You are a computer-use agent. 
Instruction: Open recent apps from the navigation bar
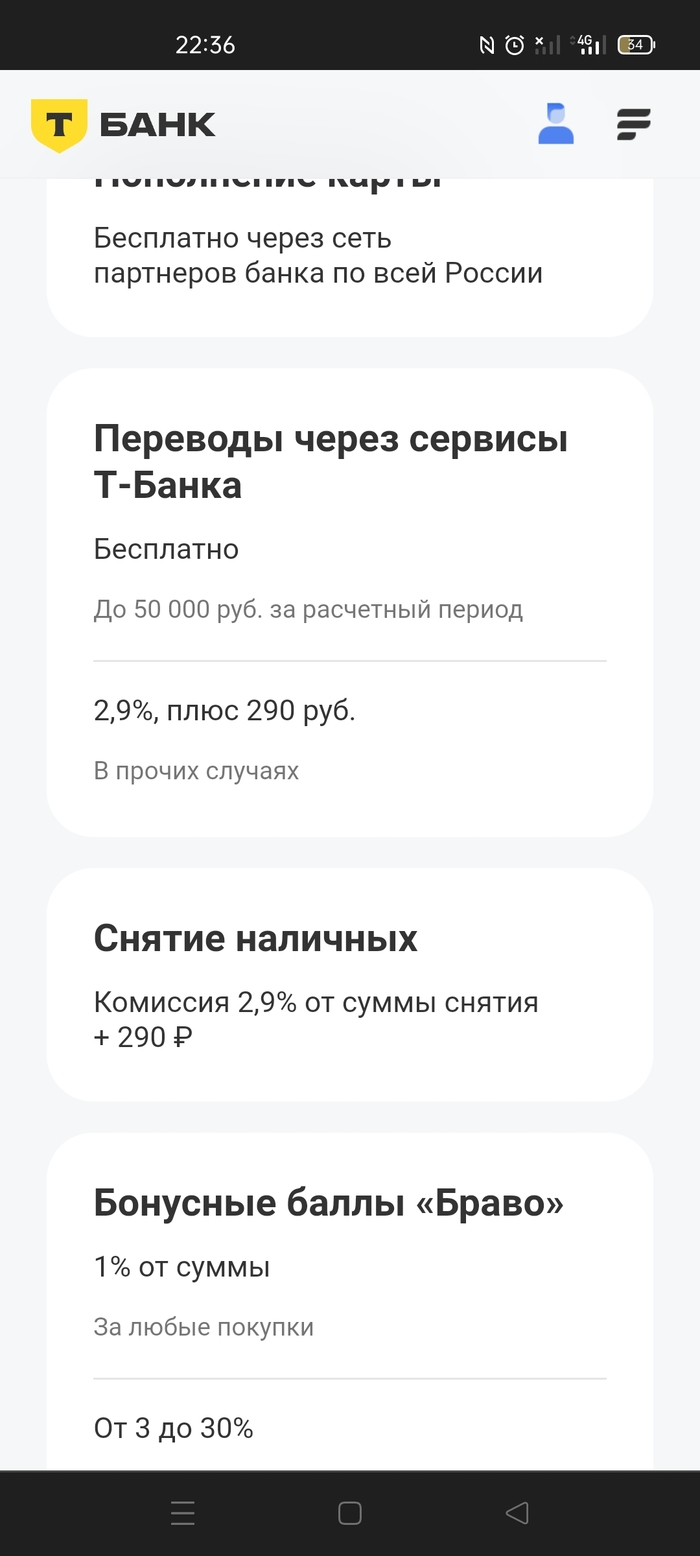click(x=183, y=1513)
